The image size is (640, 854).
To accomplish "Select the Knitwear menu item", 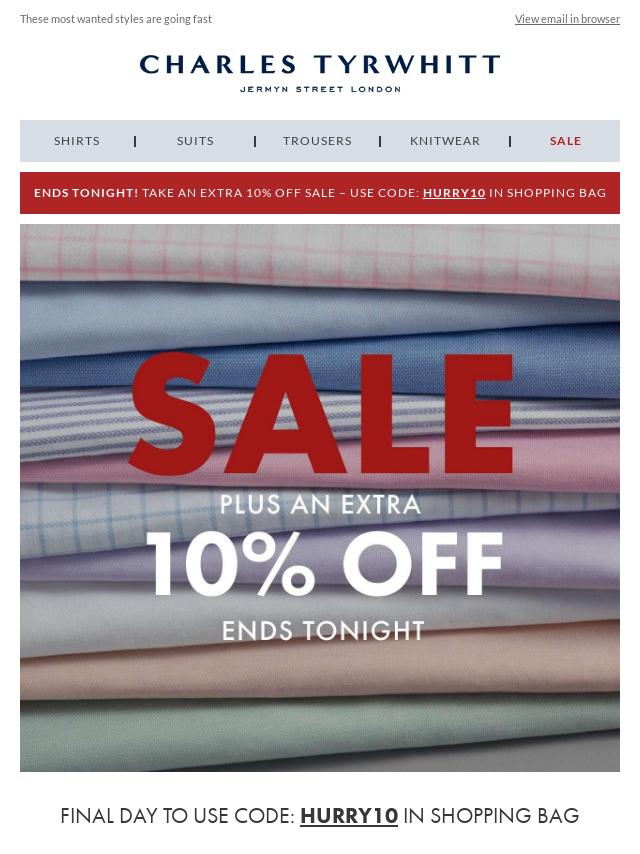I will tap(445, 141).
